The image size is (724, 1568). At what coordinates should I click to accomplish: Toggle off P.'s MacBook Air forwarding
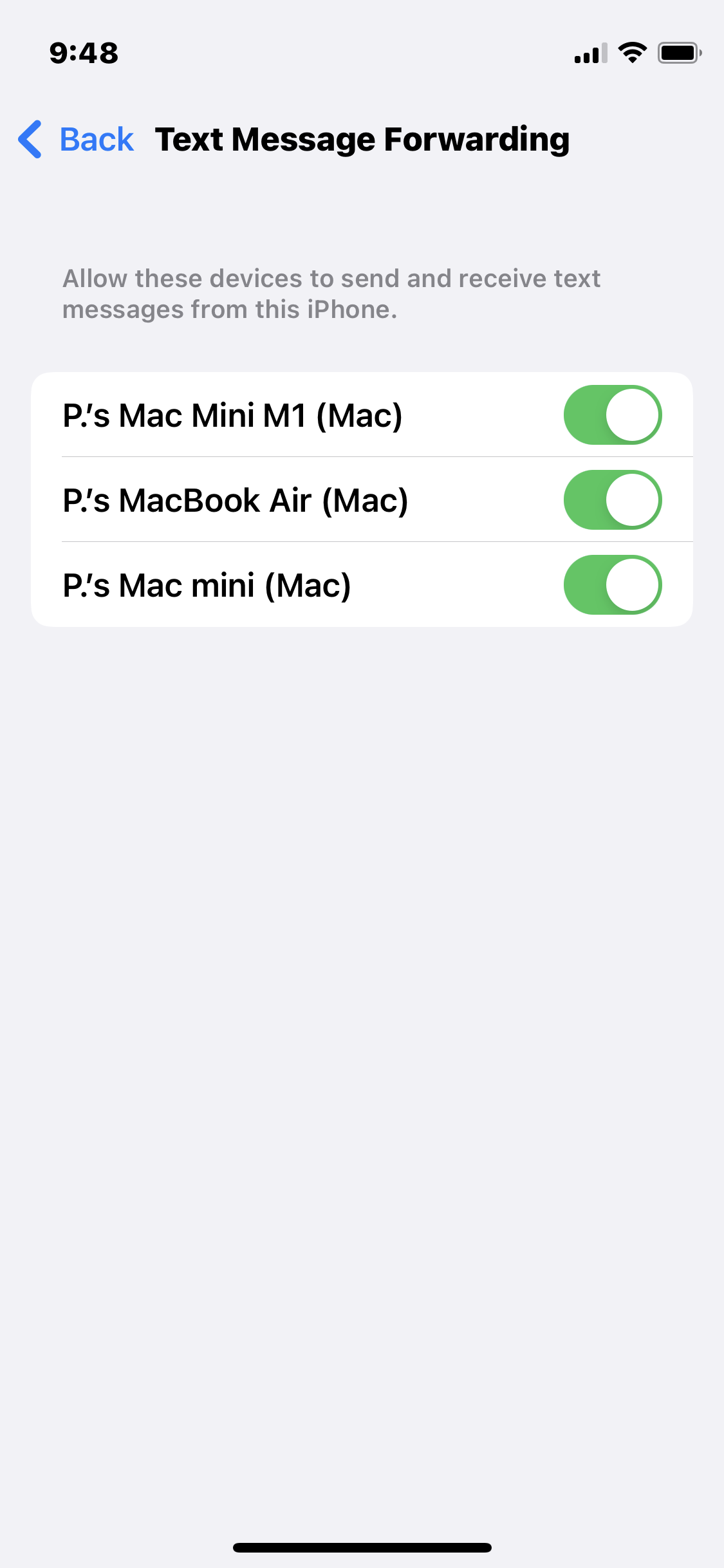click(612, 500)
